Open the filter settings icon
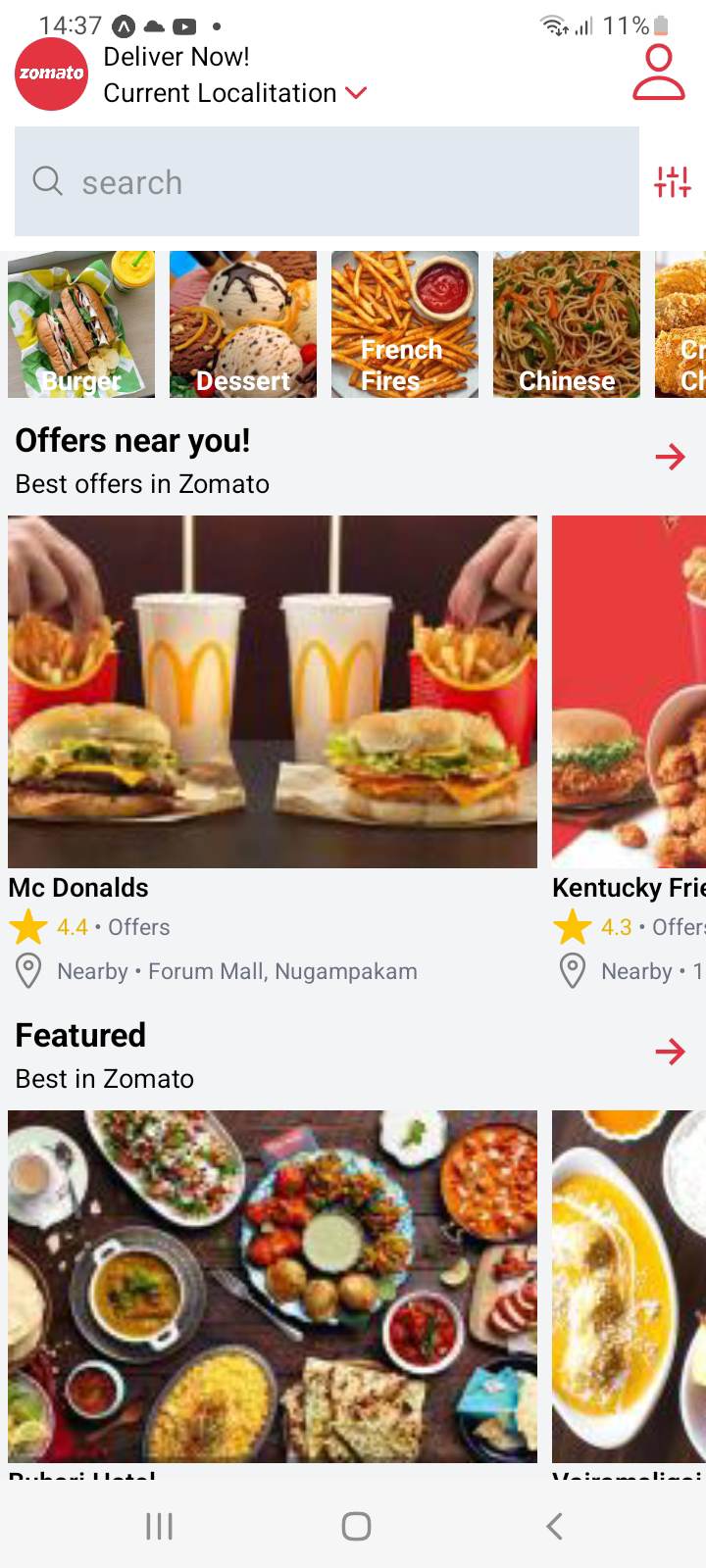The height and width of the screenshot is (1568, 706). tap(673, 181)
